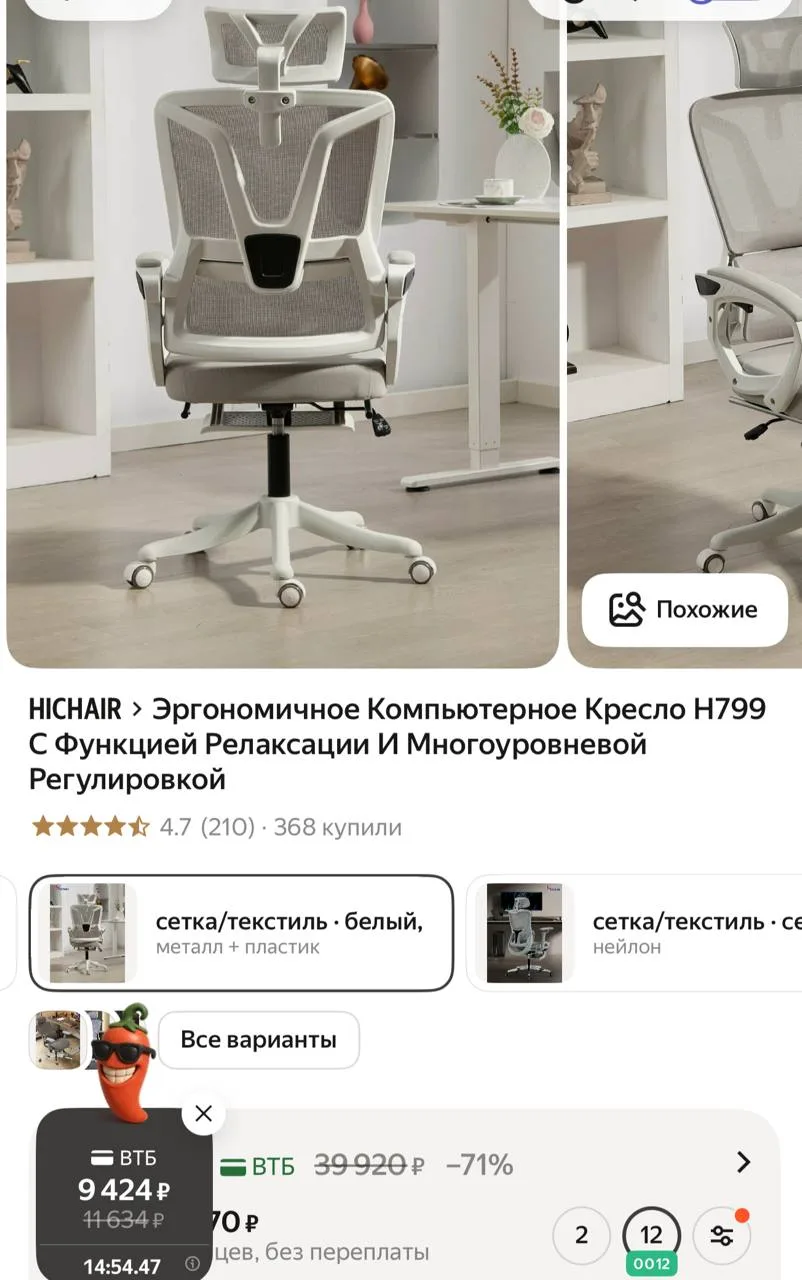This screenshot has width=802, height=1280.
Task: Open the HICHAIR brand page
Action: tap(74, 710)
